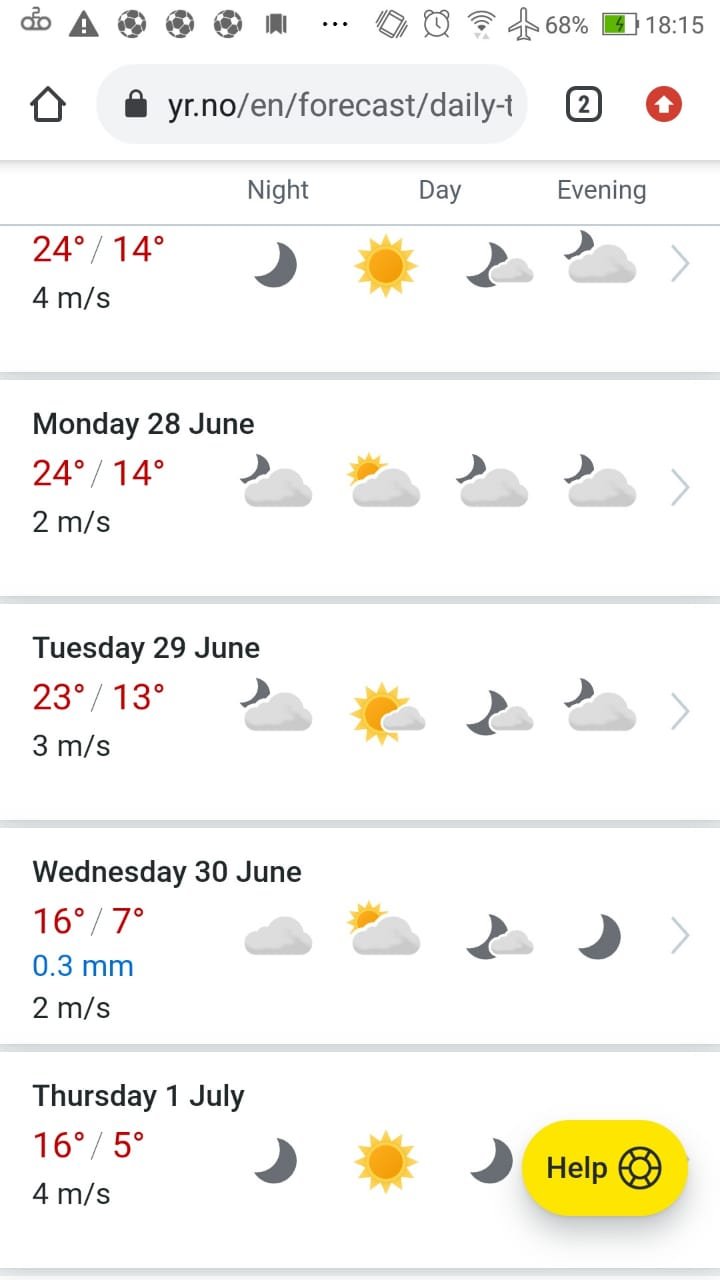Expand the Tuesday 29 June forecast

coord(360,712)
